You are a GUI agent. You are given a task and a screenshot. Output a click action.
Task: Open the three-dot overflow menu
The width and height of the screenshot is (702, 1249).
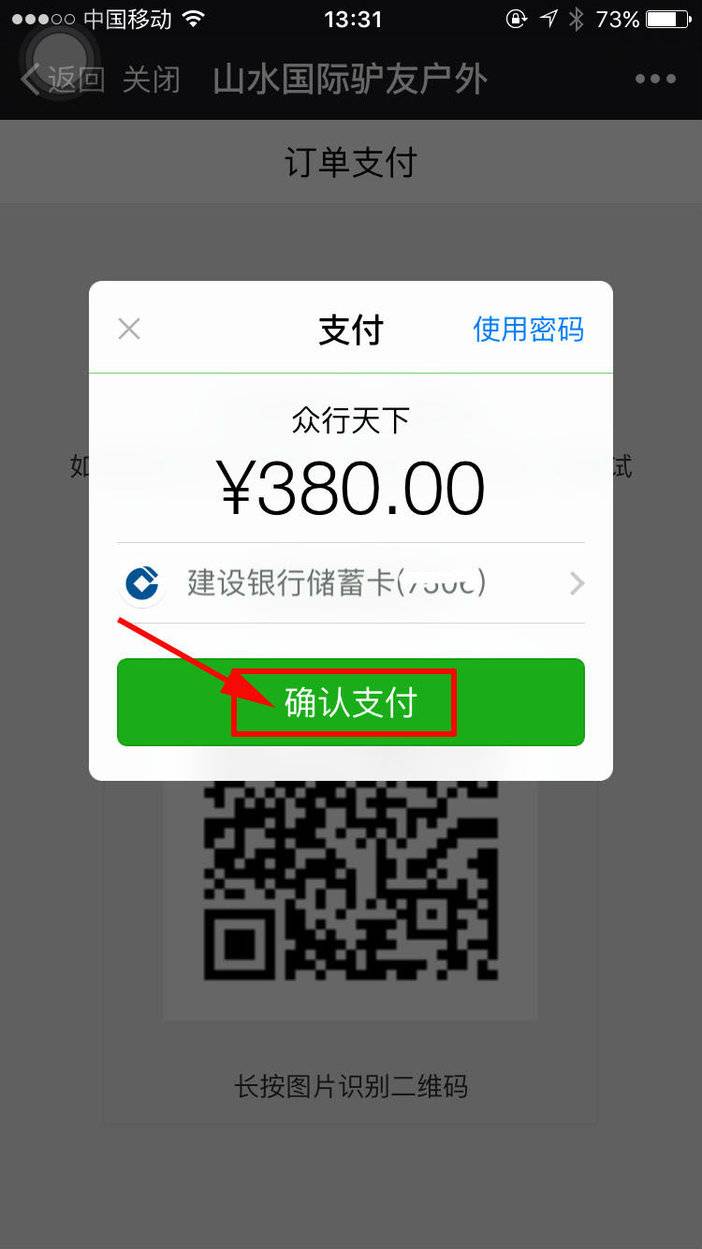656,79
